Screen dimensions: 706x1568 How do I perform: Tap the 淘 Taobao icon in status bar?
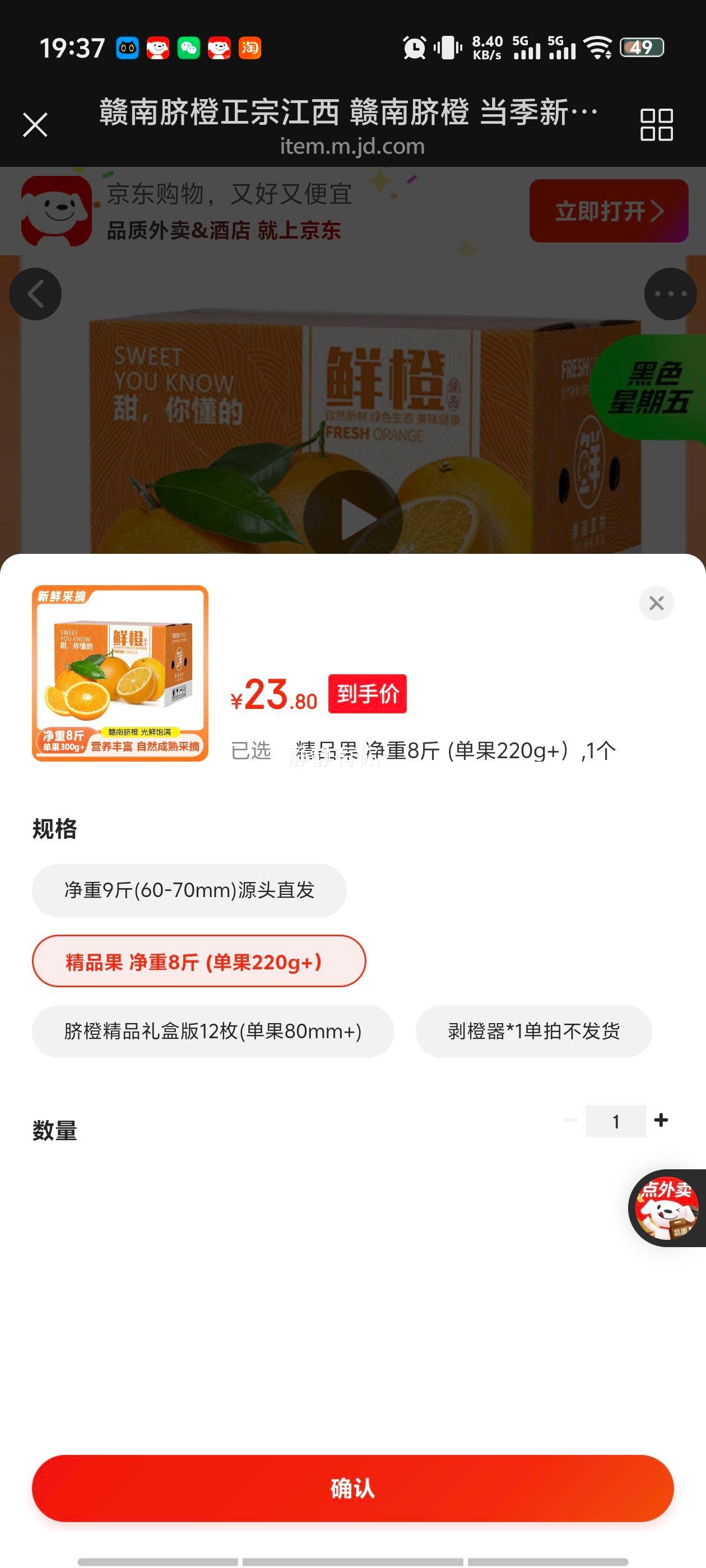[250, 48]
